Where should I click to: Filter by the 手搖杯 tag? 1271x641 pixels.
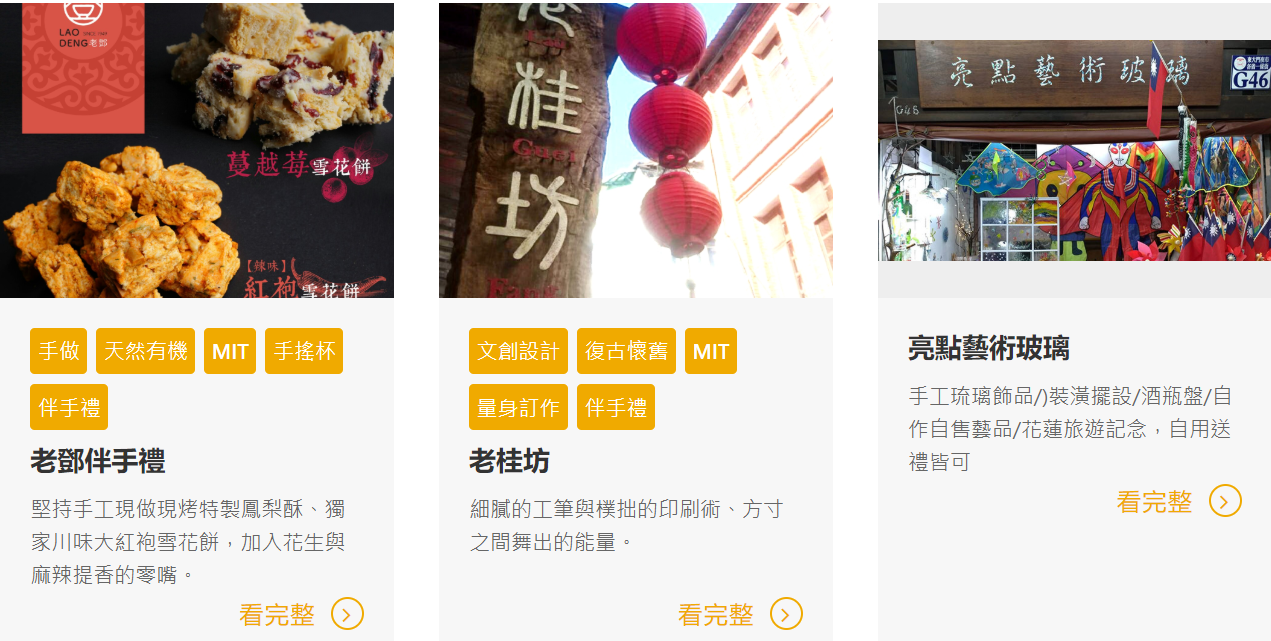304,351
